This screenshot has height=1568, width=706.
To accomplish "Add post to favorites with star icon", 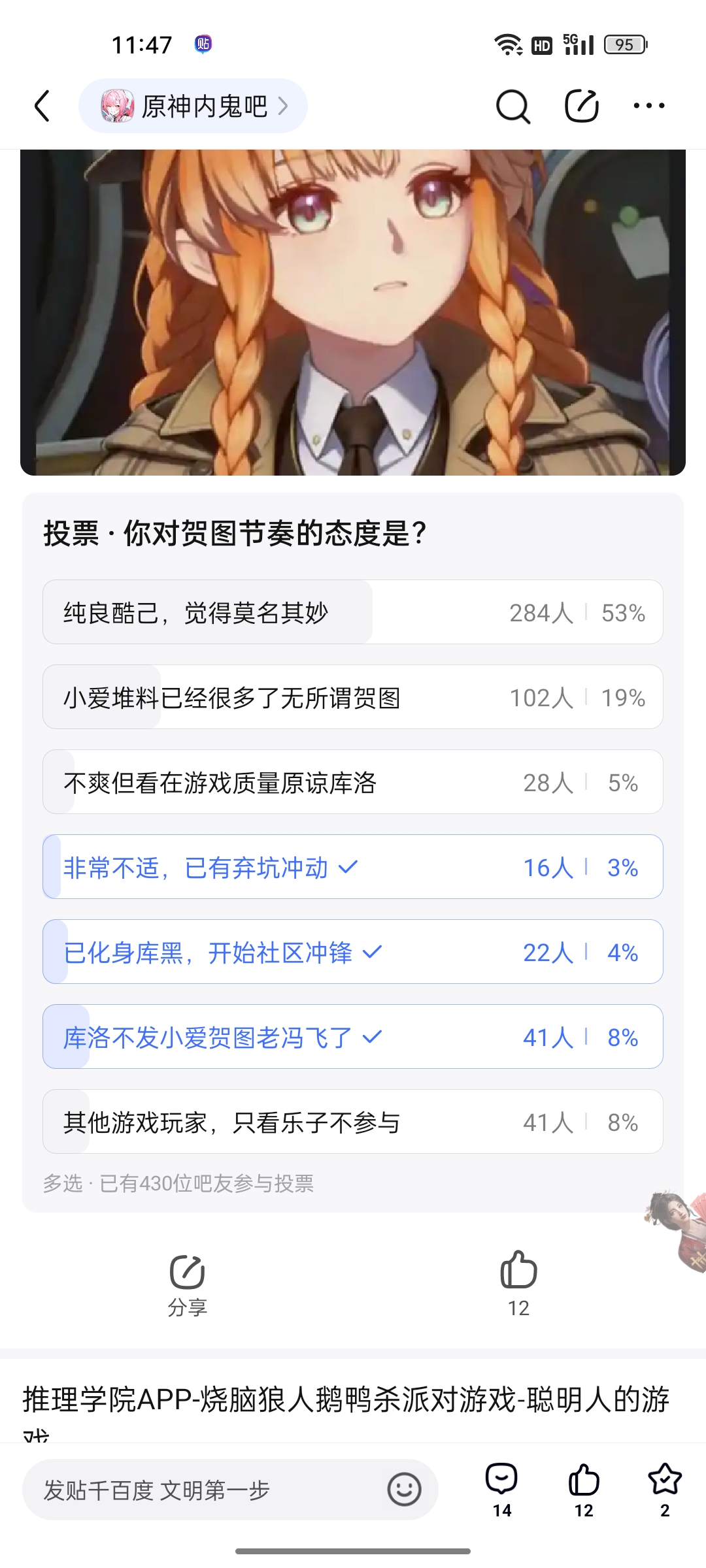I will 665,1490.
